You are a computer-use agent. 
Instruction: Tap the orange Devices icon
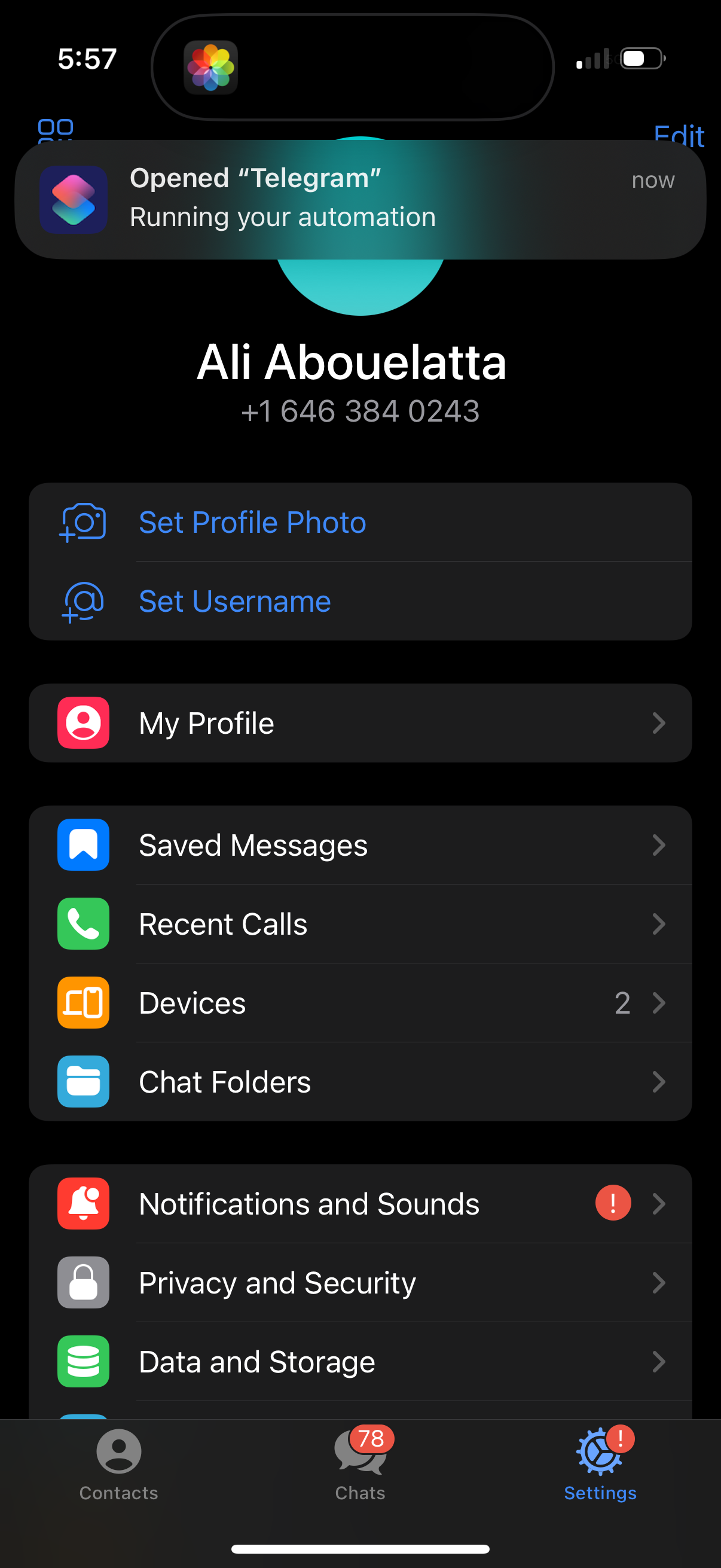pos(83,1003)
